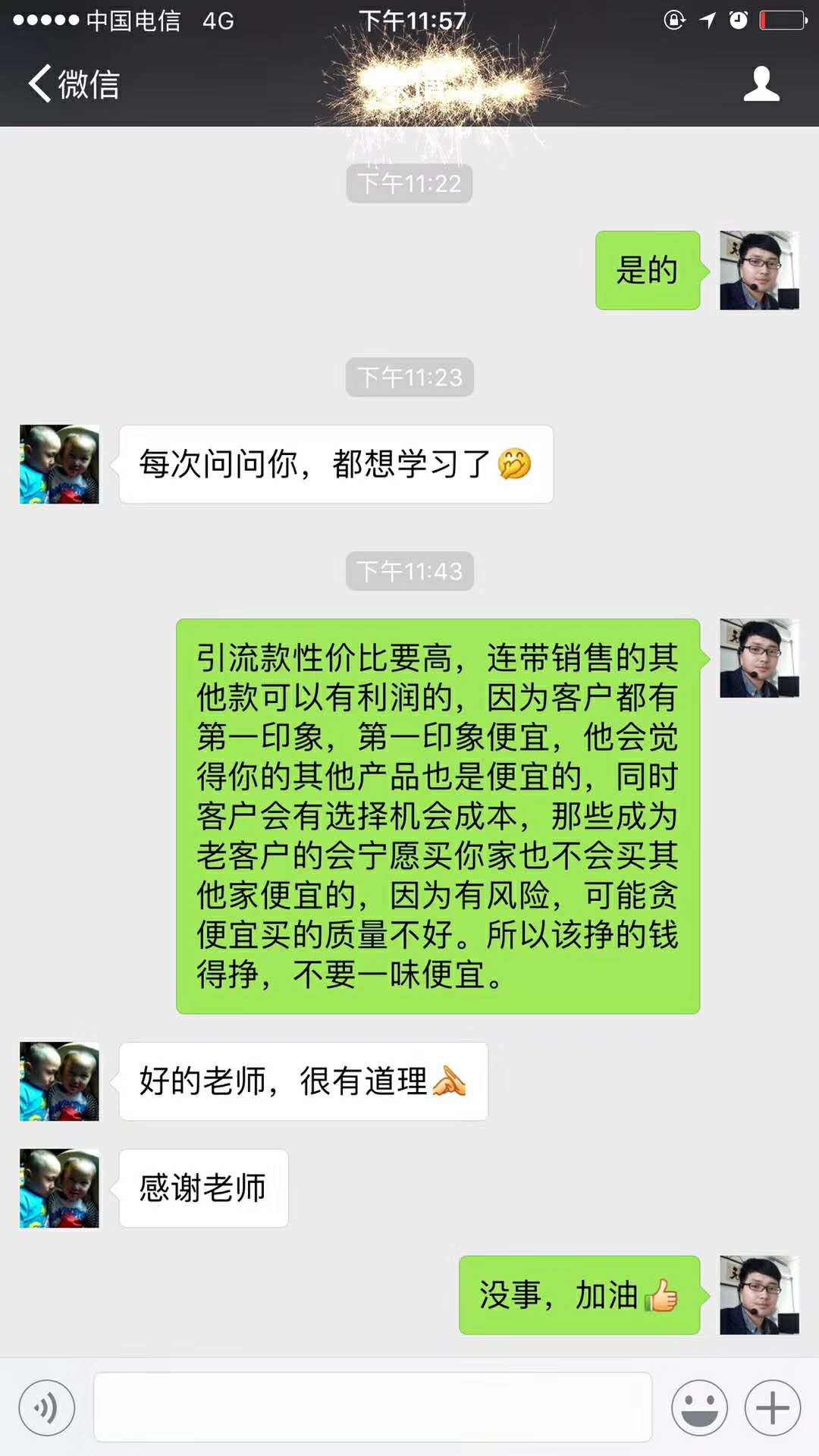Switch to voice message input

(47, 1407)
